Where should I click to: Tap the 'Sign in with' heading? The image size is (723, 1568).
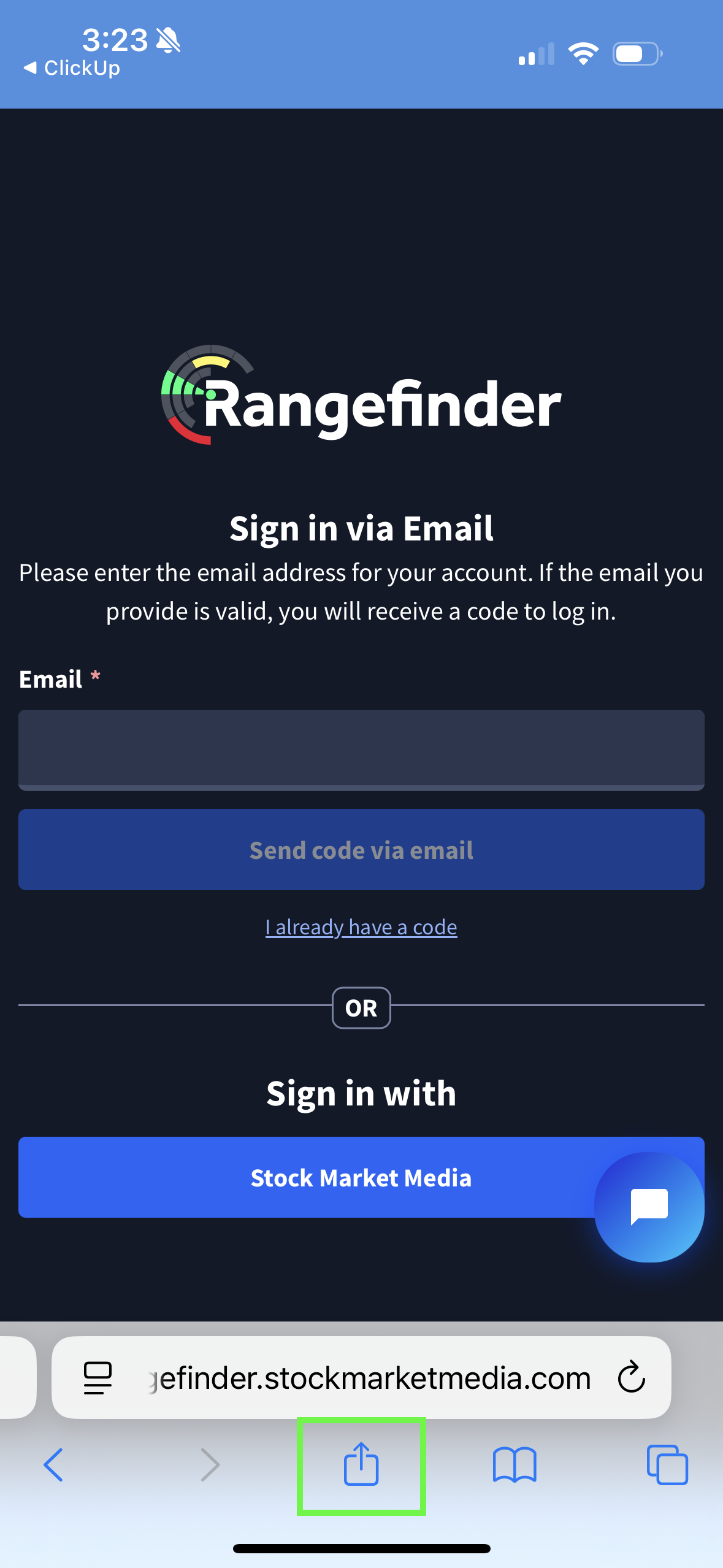[x=361, y=1093]
